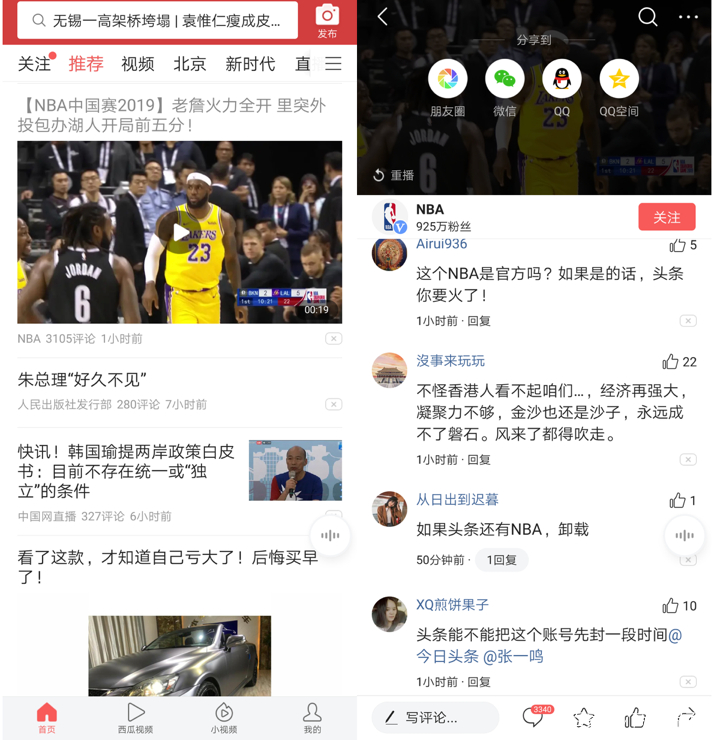Open the 我的 profile tab

coord(312,717)
